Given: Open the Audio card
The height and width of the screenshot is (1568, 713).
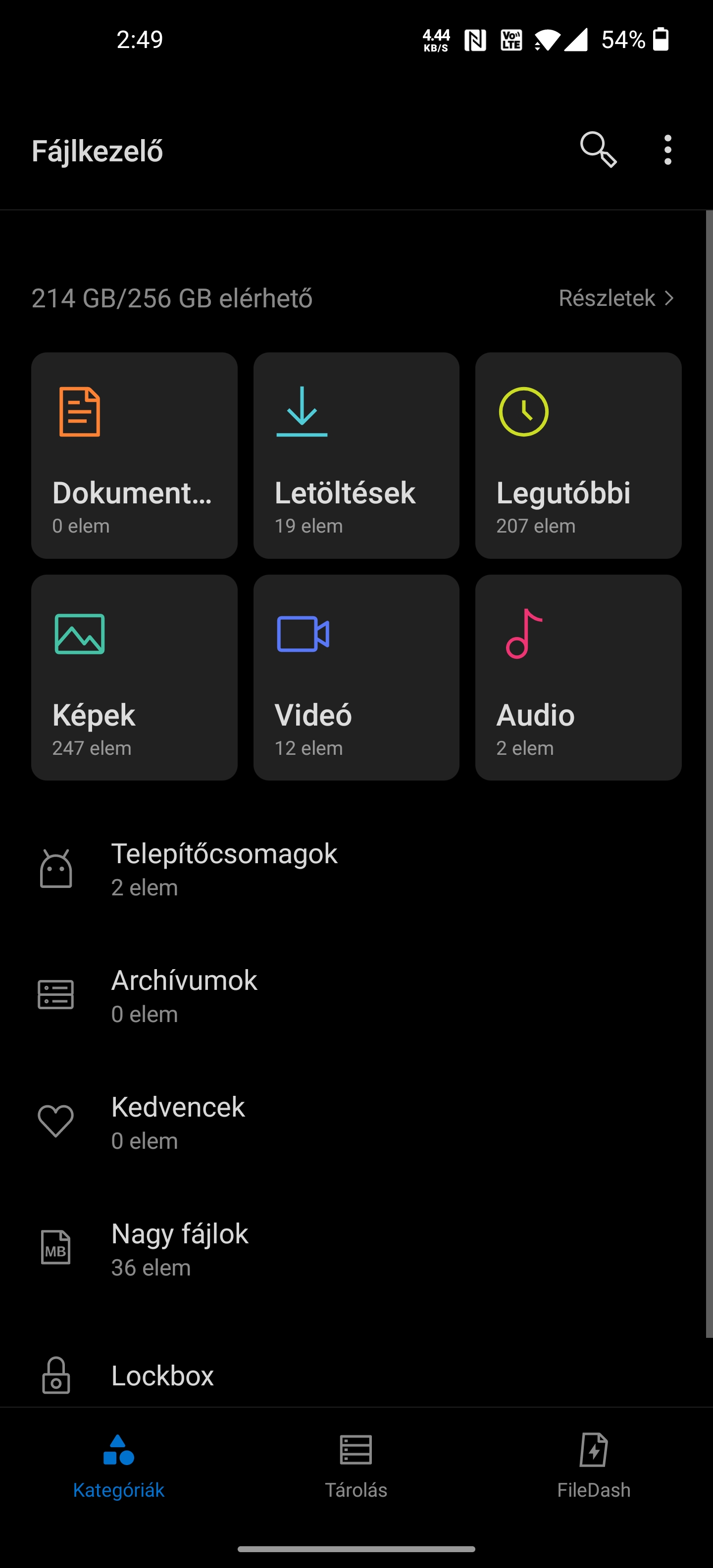Looking at the screenshot, I should coord(578,678).
